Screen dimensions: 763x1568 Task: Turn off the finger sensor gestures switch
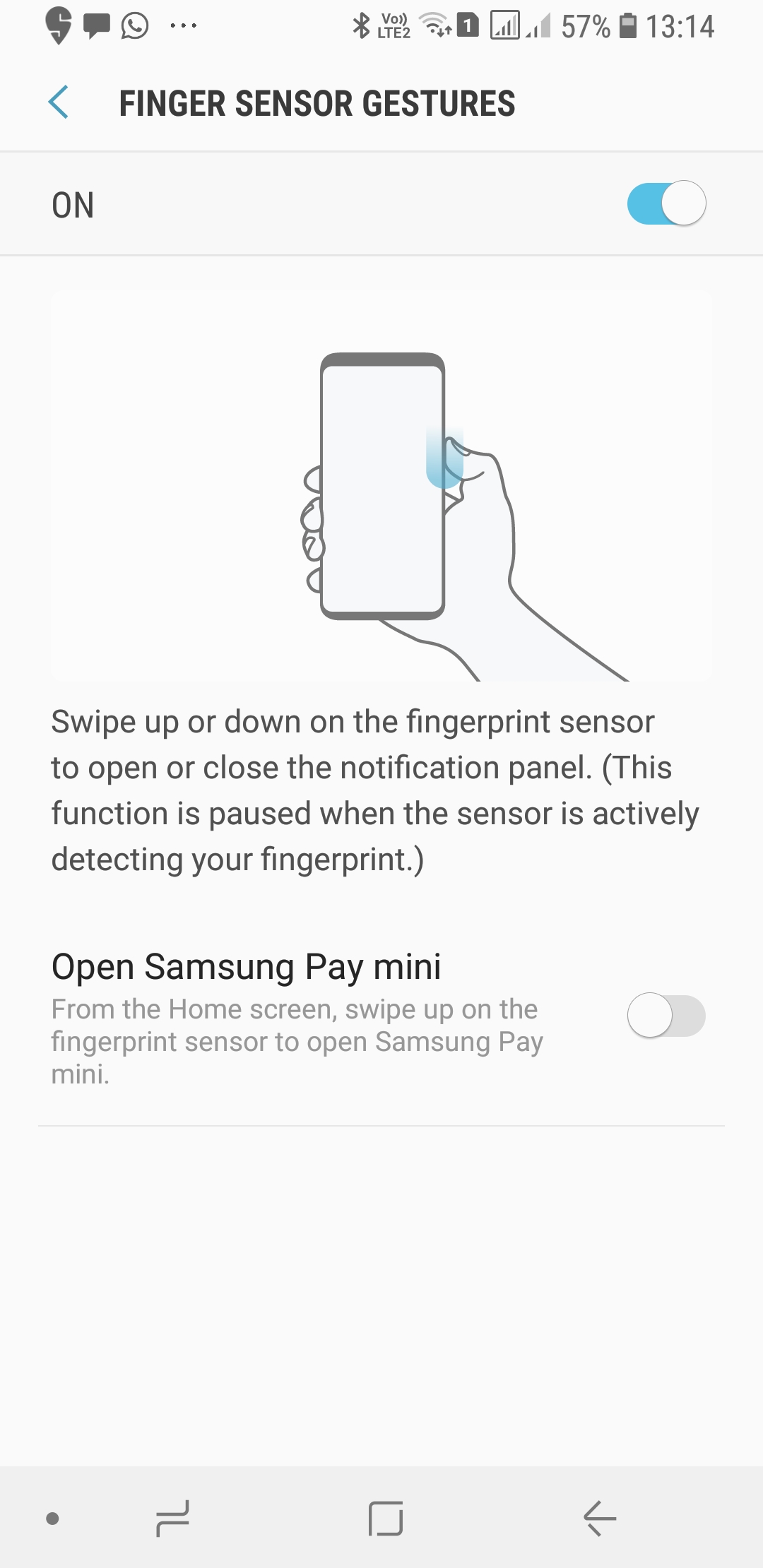[x=666, y=204]
